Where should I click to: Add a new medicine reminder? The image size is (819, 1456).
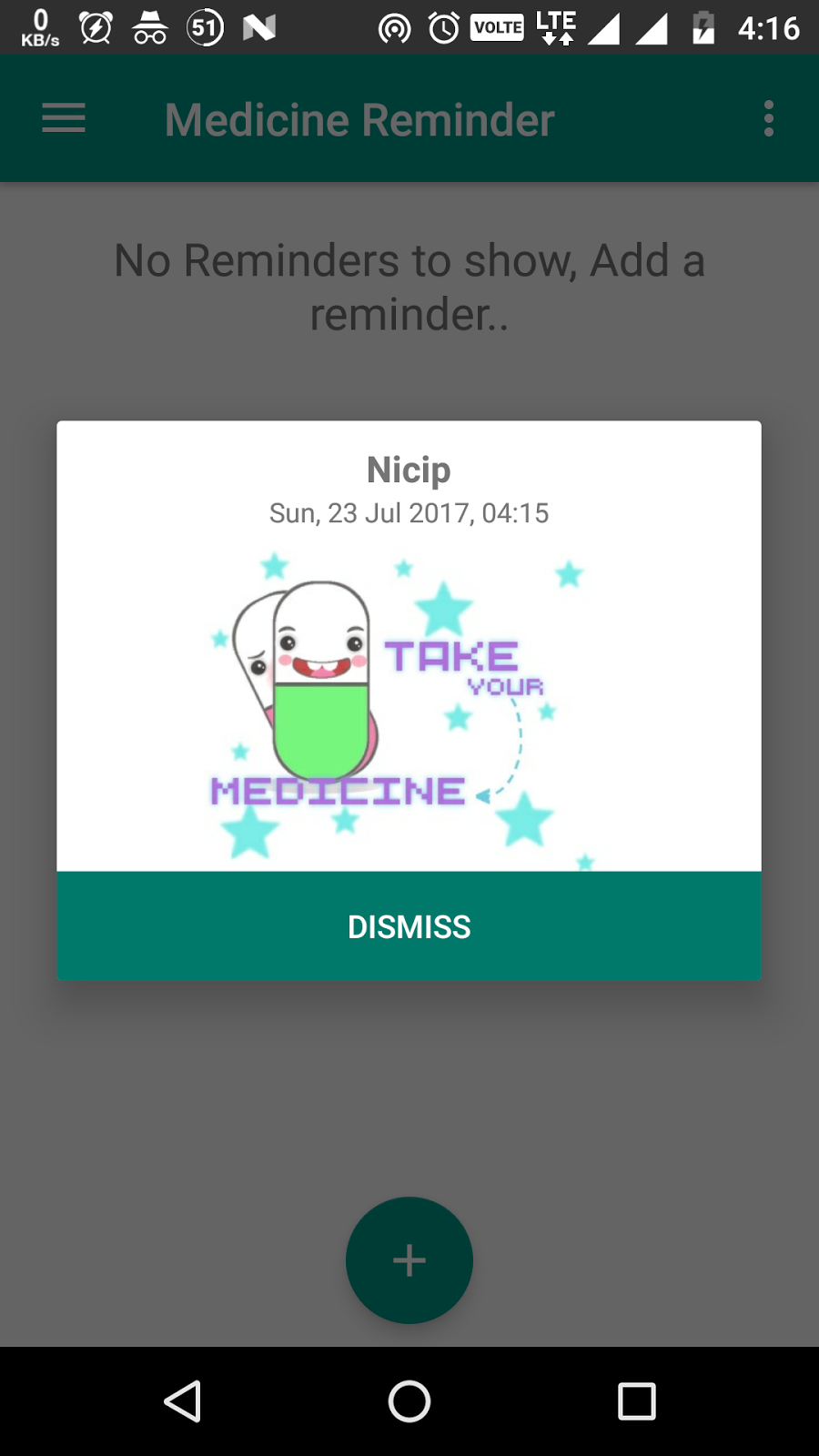point(409,1260)
